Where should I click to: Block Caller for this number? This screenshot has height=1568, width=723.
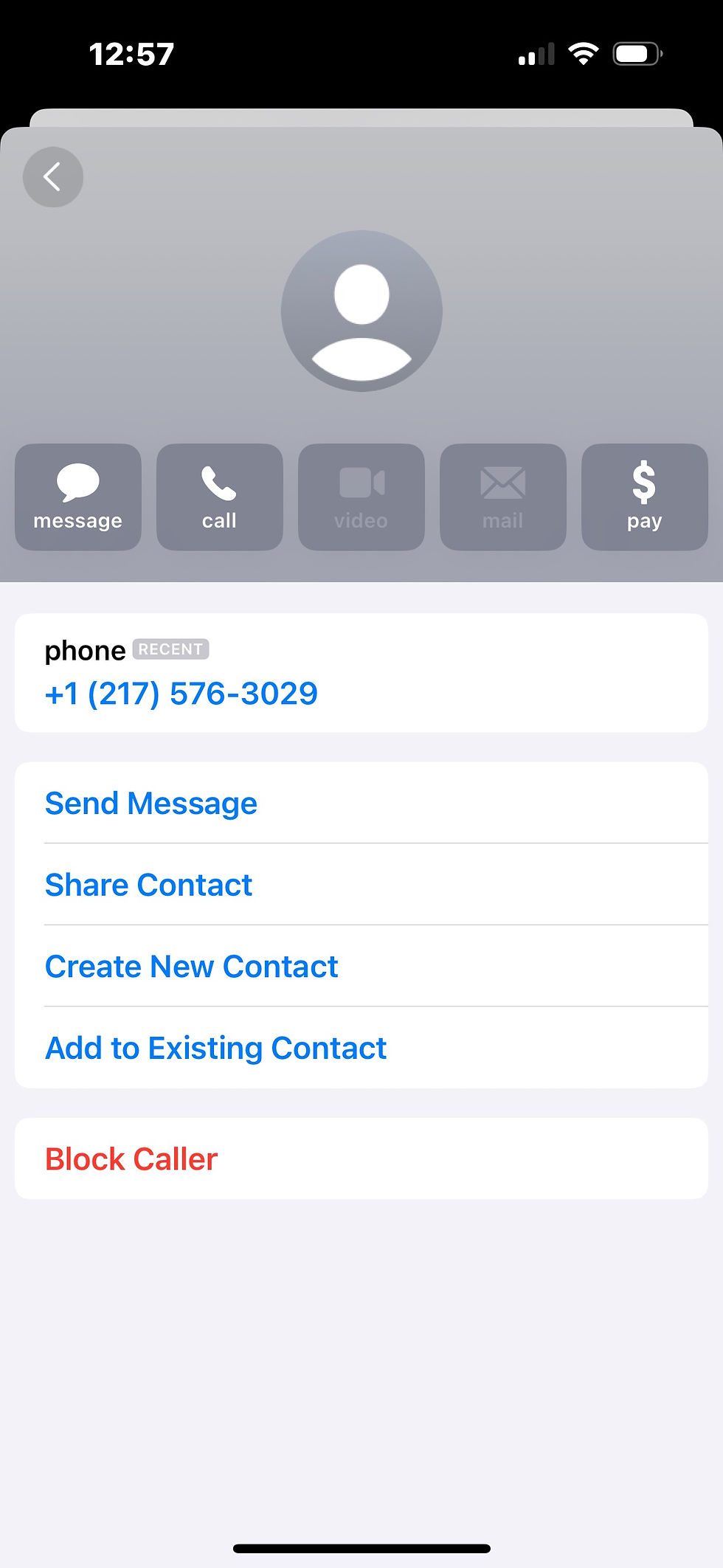(131, 1158)
